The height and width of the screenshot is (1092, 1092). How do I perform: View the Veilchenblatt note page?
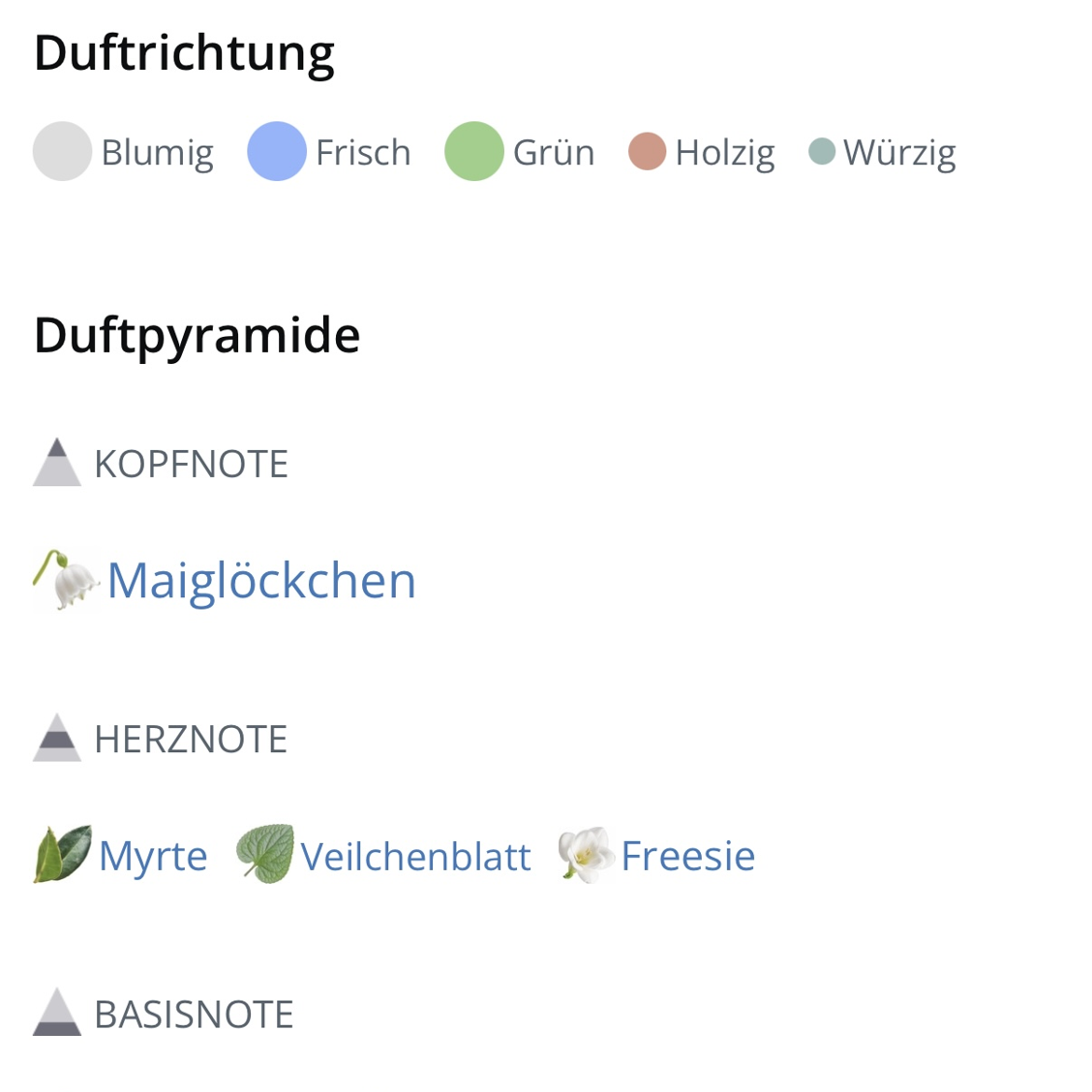pyautogui.click(x=414, y=856)
